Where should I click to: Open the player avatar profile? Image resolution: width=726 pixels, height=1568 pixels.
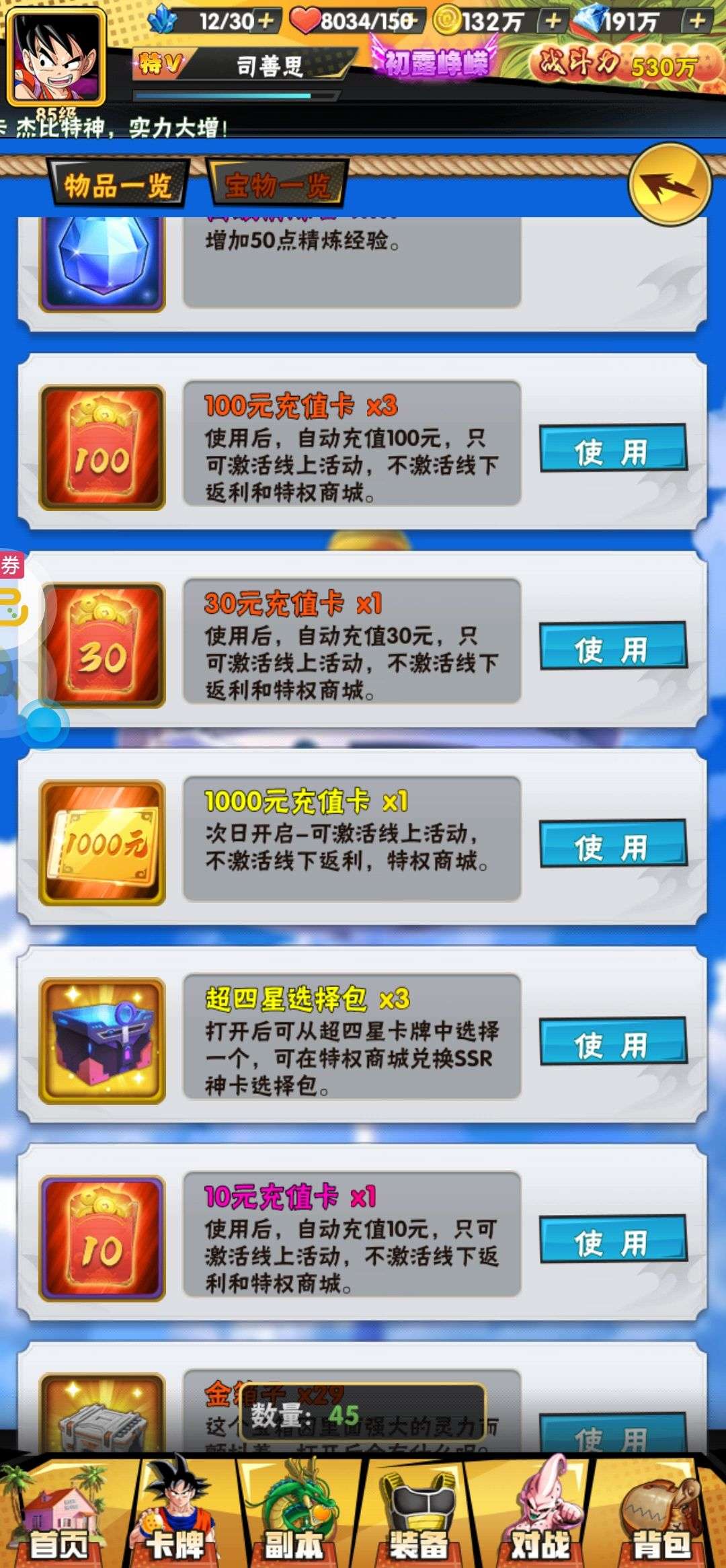point(56,56)
